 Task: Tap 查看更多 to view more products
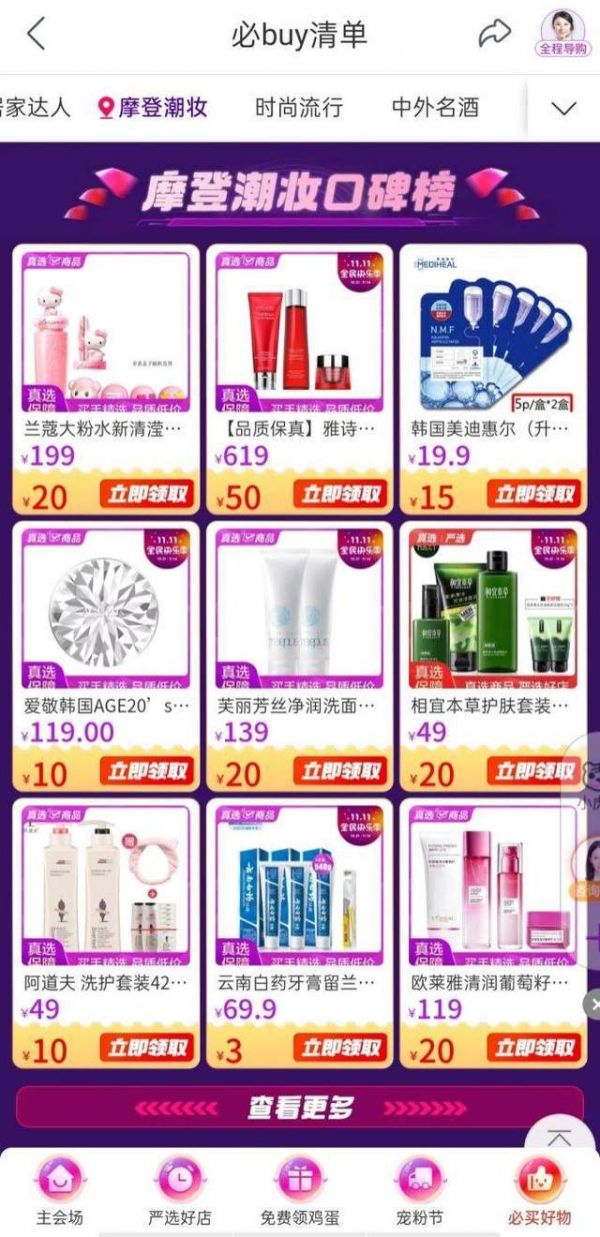coord(299,1108)
